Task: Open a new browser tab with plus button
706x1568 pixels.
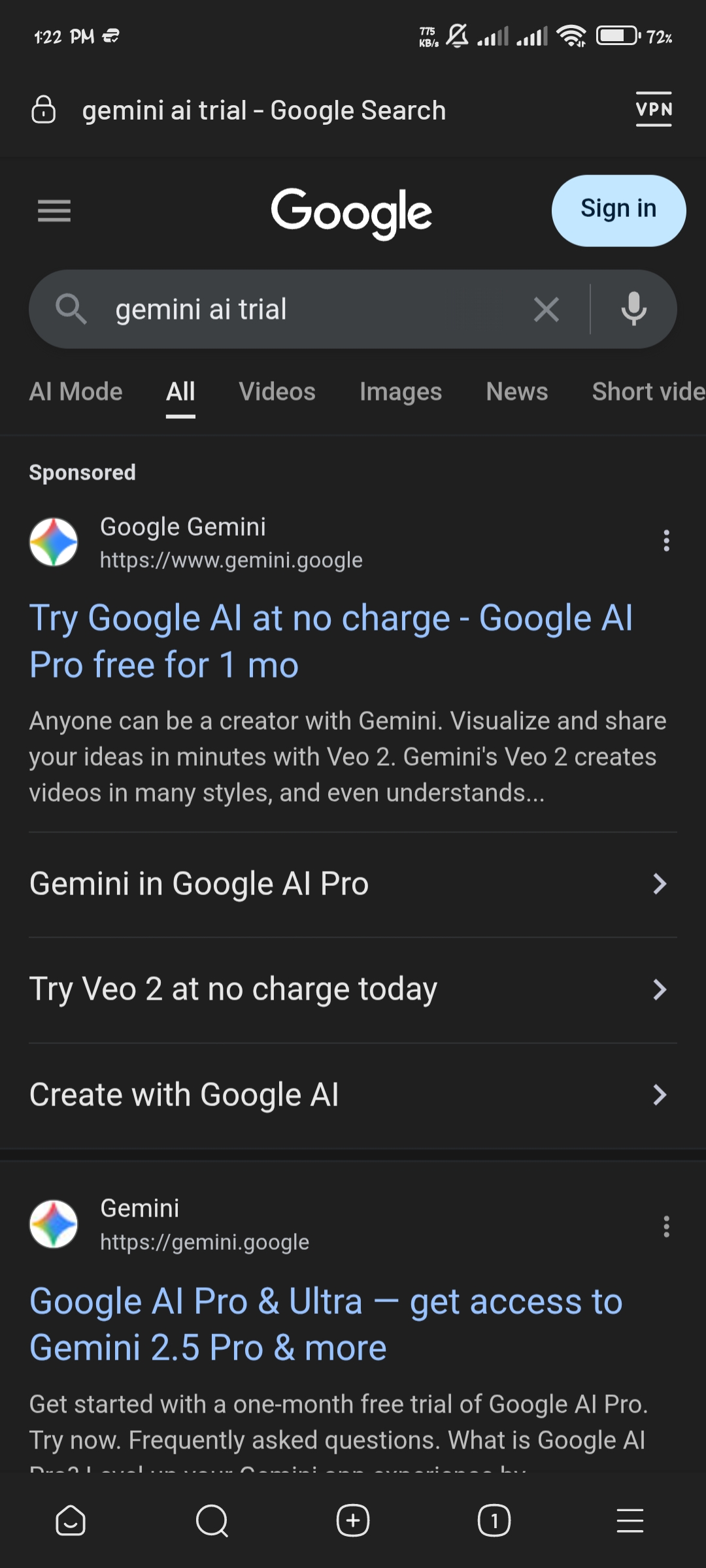Action: coord(353,1520)
